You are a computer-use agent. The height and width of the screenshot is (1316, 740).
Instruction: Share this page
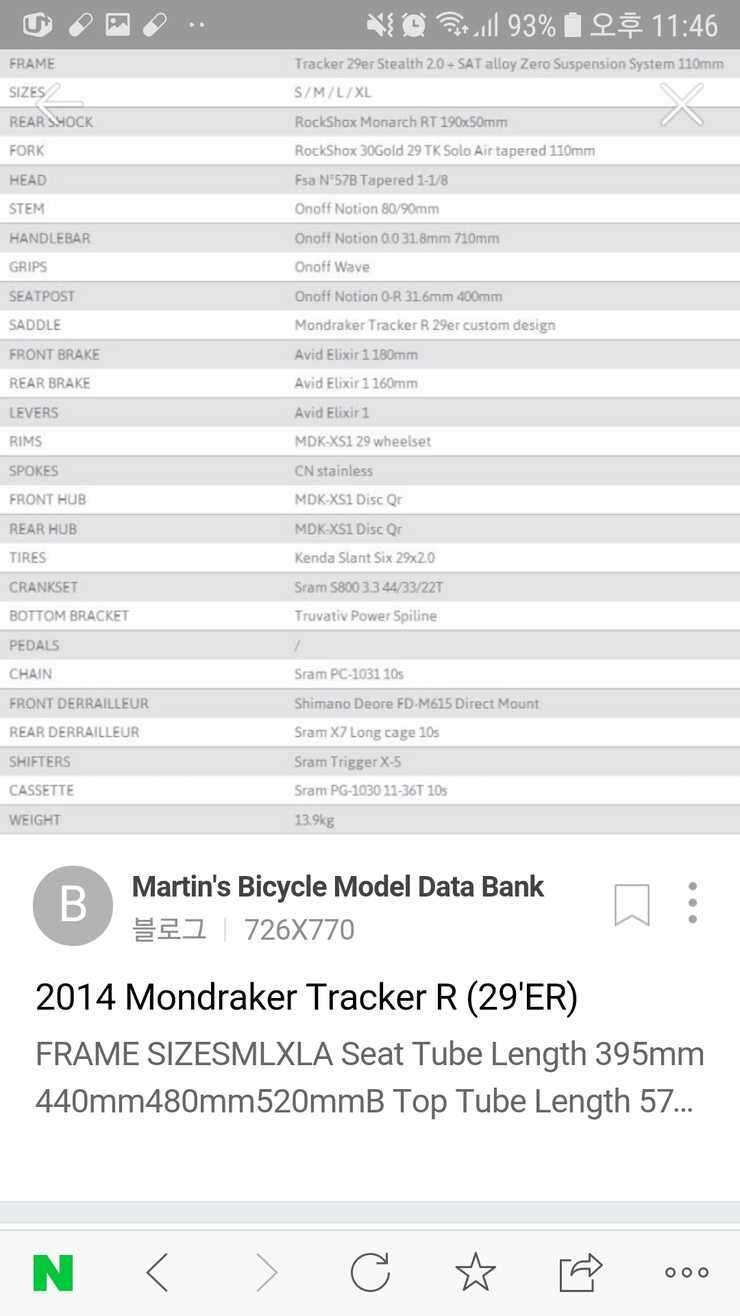[580, 1272]
